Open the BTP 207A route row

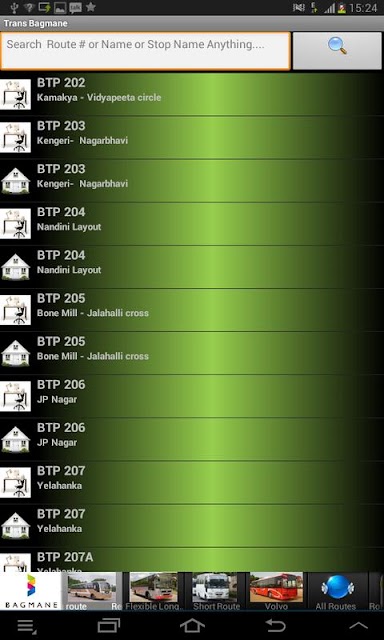coord(192,560)
